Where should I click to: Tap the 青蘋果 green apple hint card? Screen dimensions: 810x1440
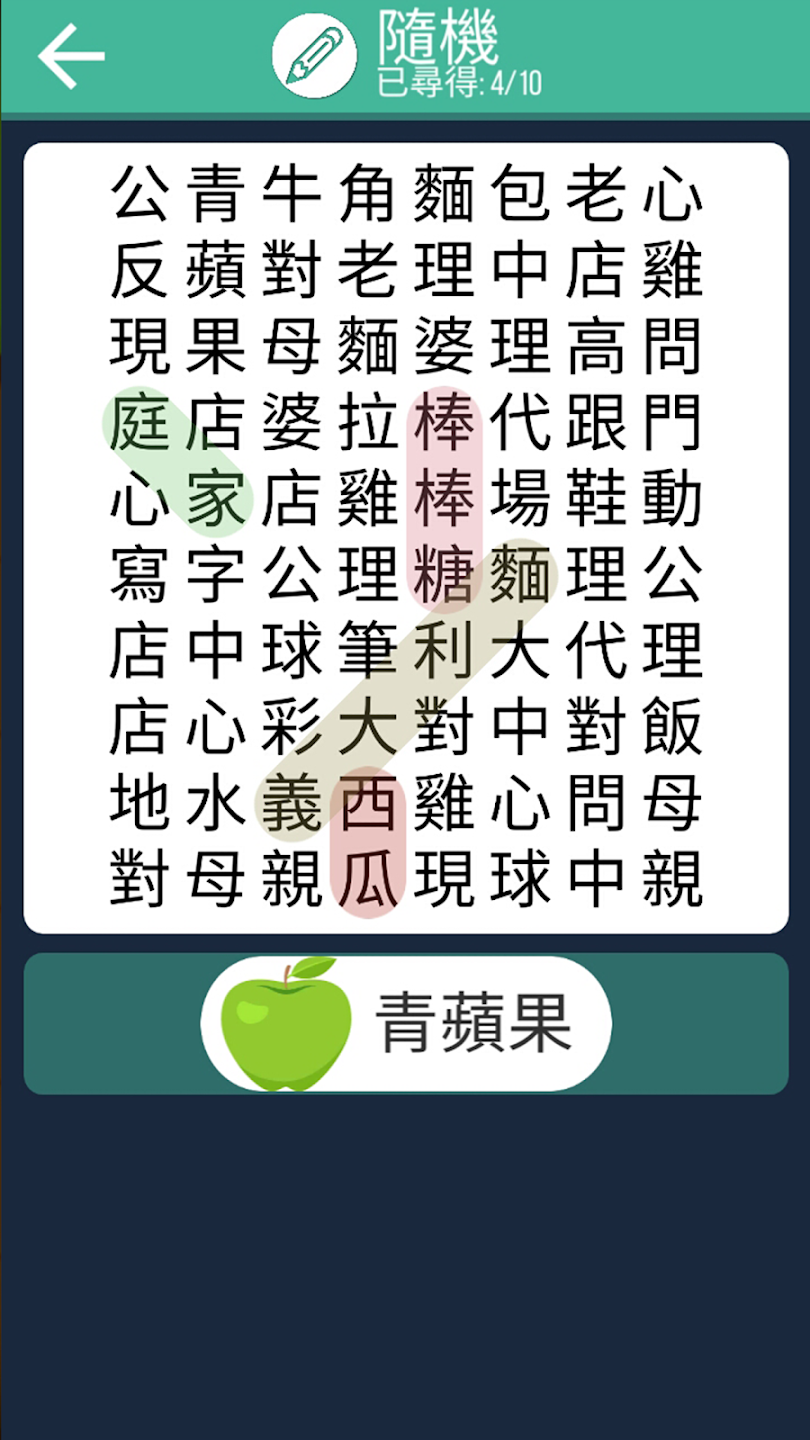(x=406, y=1023)
